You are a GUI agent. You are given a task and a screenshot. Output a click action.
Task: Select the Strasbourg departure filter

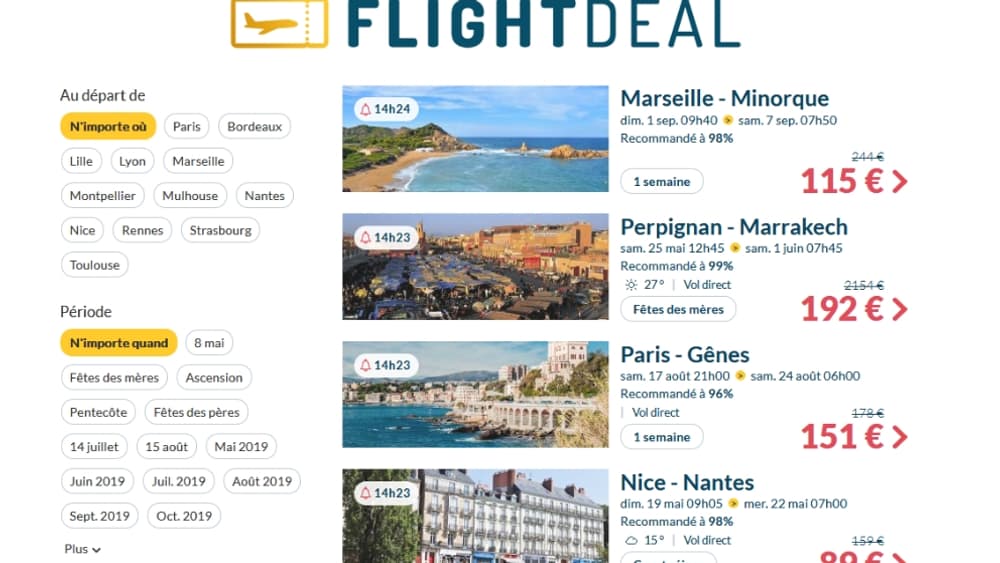[x=220, y=230]
